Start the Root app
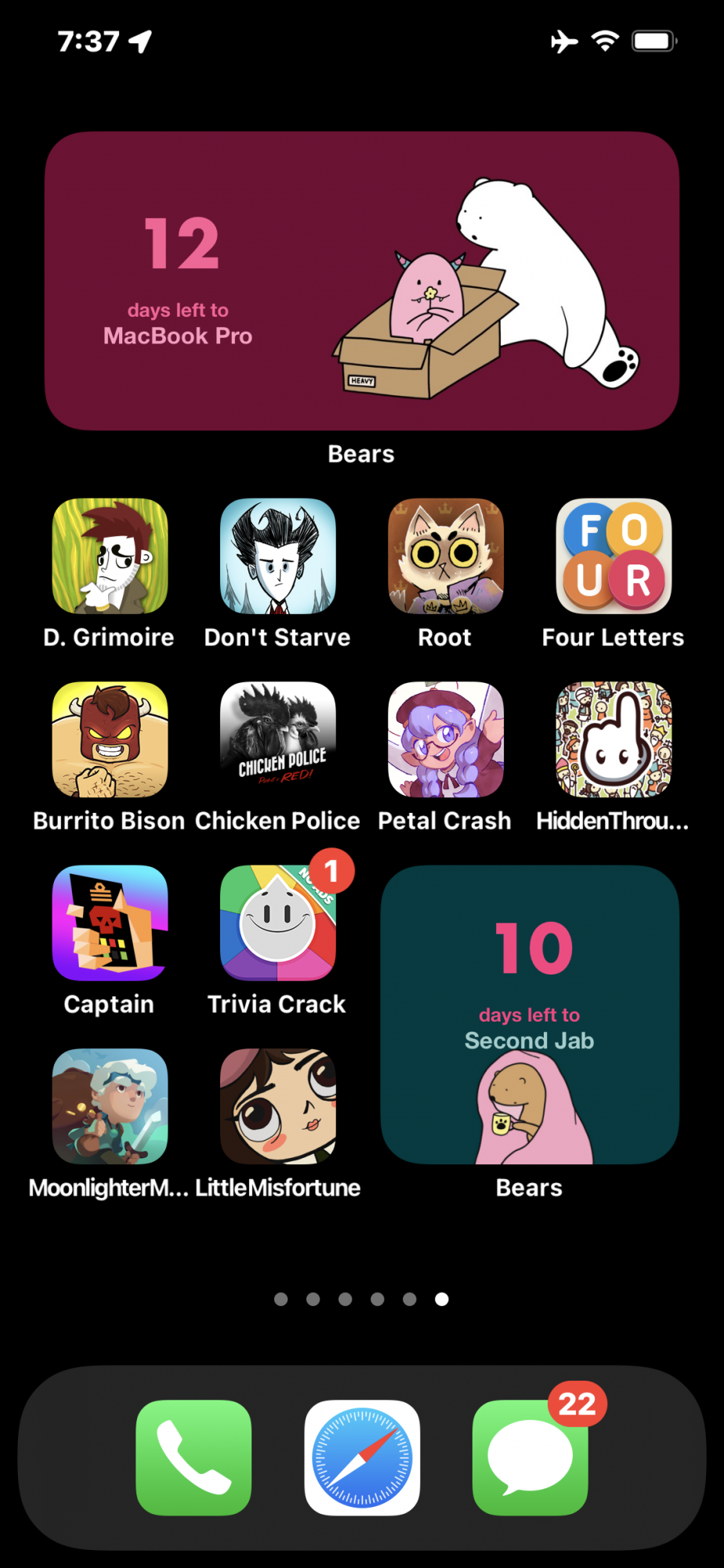724x1568 pixels. (x=445, y=556)
